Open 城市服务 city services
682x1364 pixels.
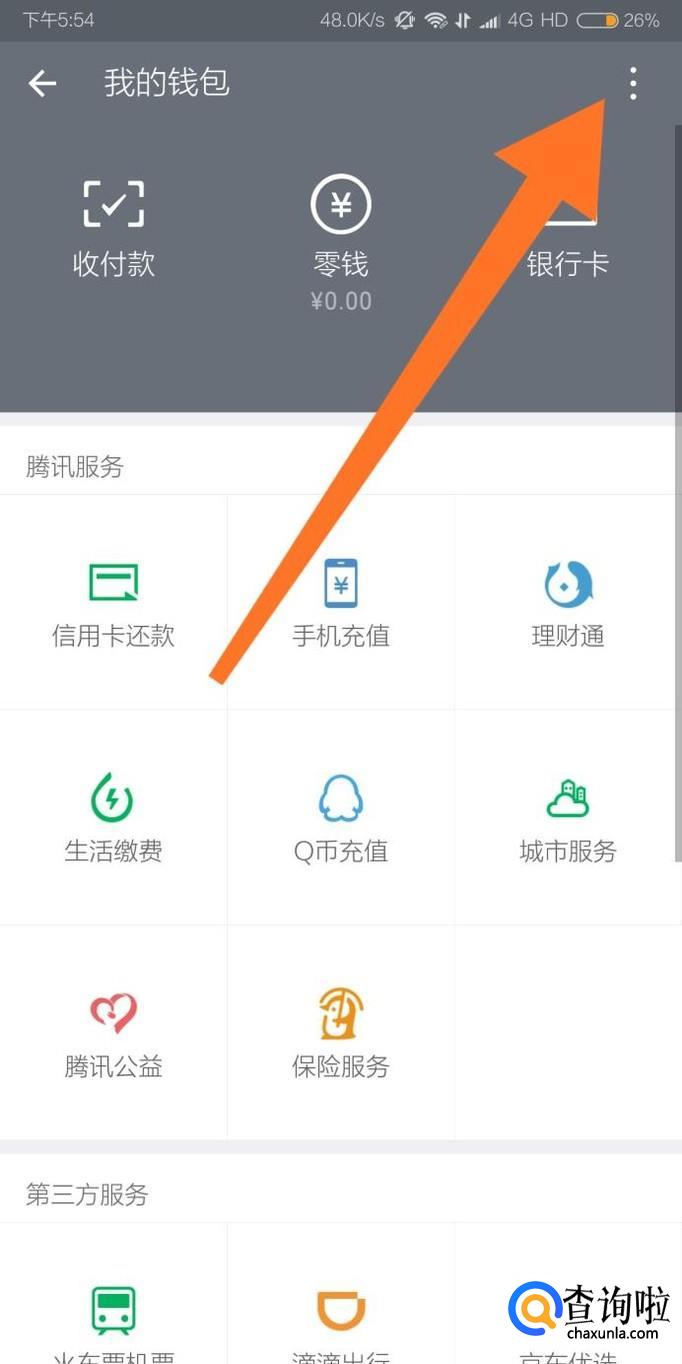(x=568, y=818)
